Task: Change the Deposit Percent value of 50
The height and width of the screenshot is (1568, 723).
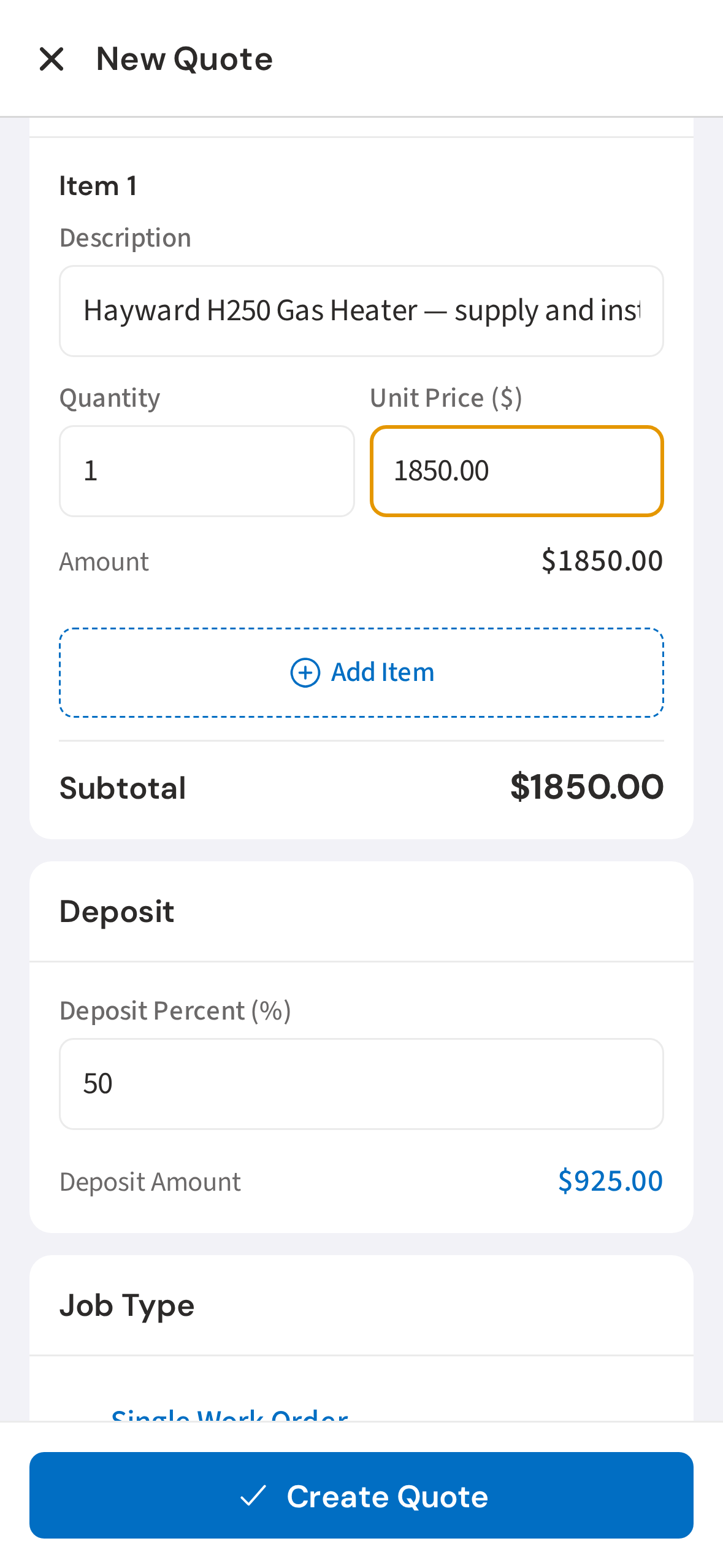Action: click(361, 1083)
